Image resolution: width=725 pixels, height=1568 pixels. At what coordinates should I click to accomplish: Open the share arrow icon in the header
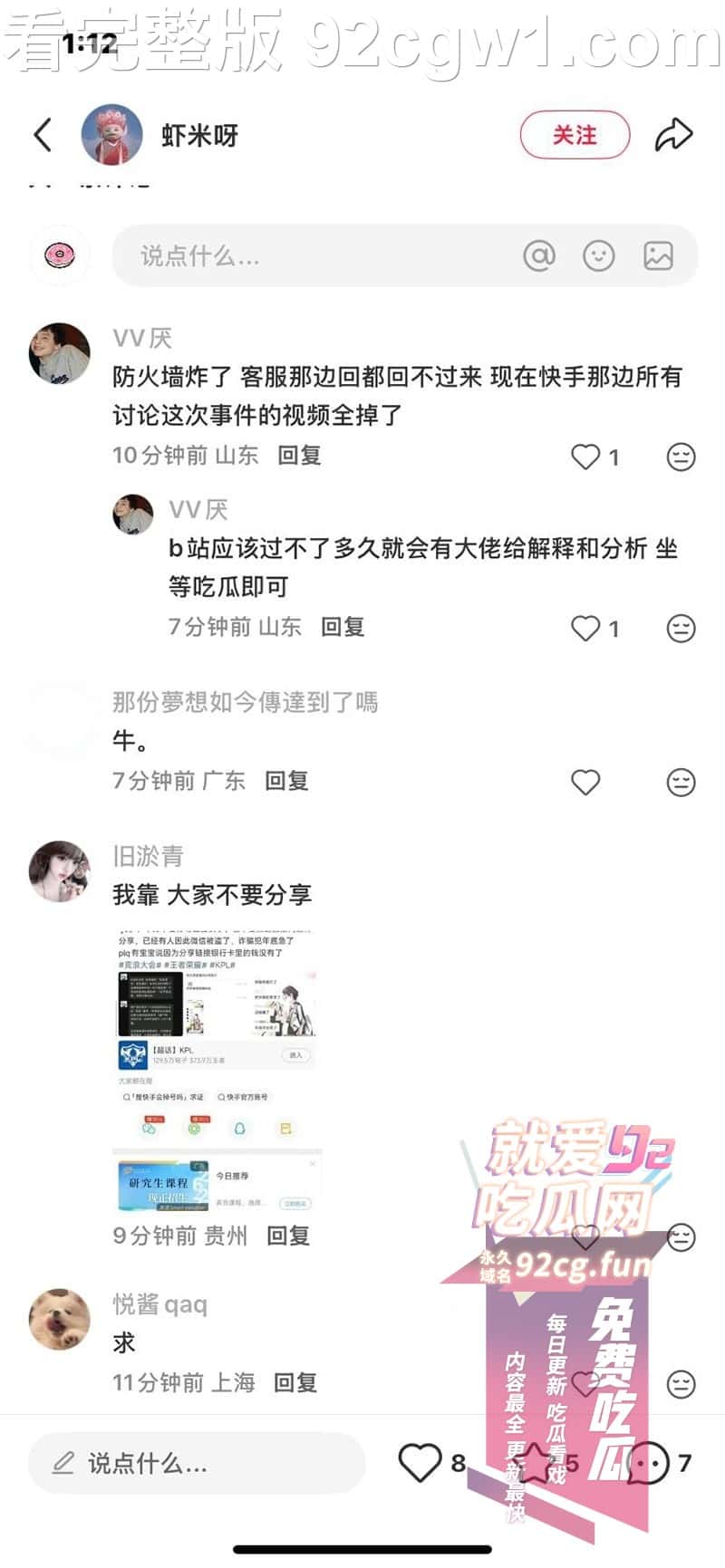click(x=673, y=135)
